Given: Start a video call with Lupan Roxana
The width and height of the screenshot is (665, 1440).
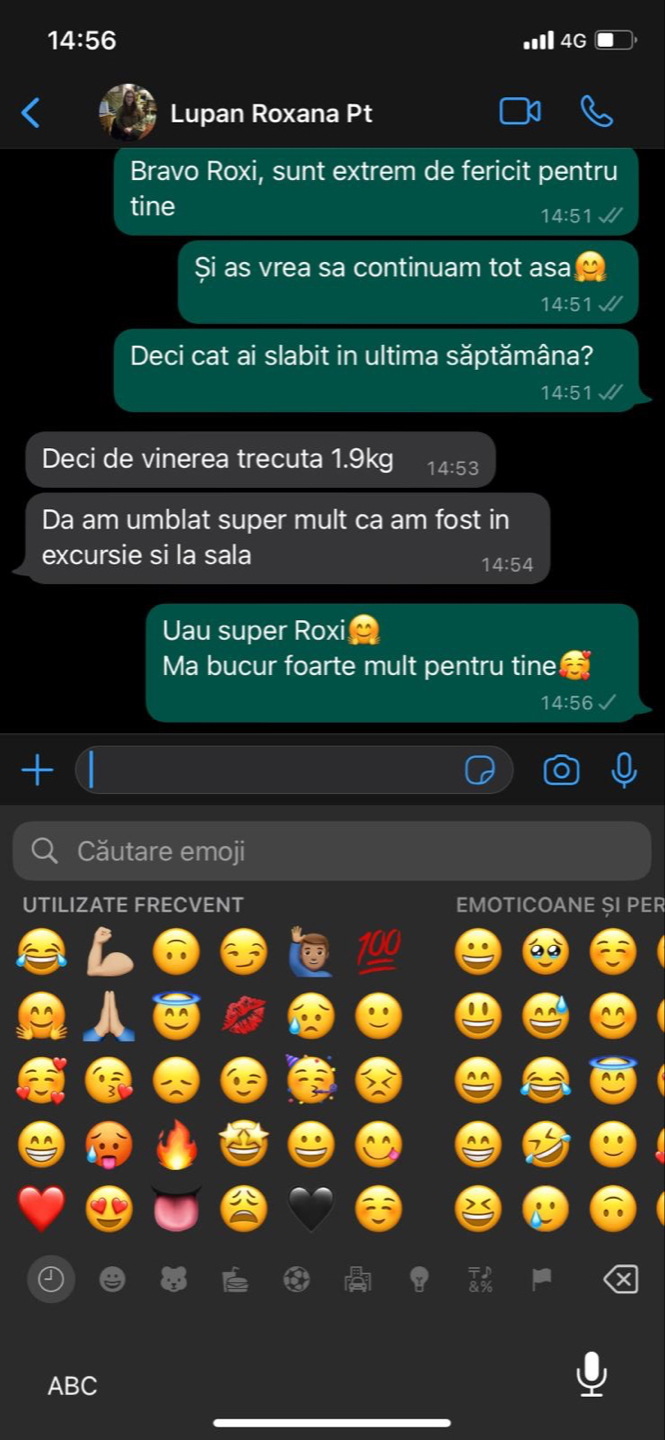Looking at the screenshot, I should tap(520, 112).
